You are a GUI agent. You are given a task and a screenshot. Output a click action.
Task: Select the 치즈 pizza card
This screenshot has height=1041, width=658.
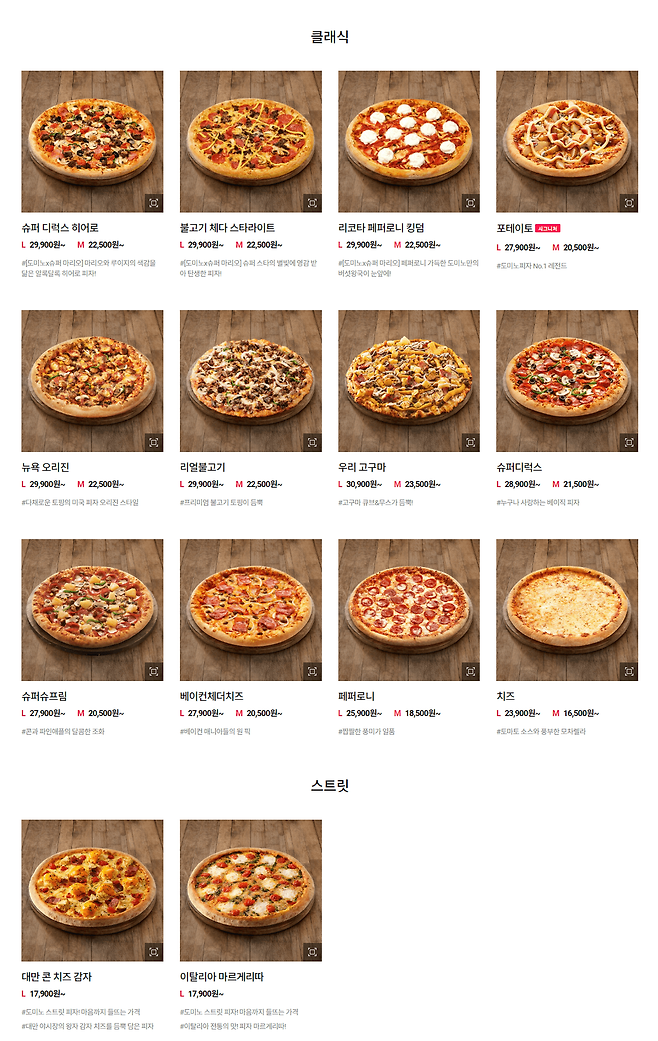tap(566, 609)
